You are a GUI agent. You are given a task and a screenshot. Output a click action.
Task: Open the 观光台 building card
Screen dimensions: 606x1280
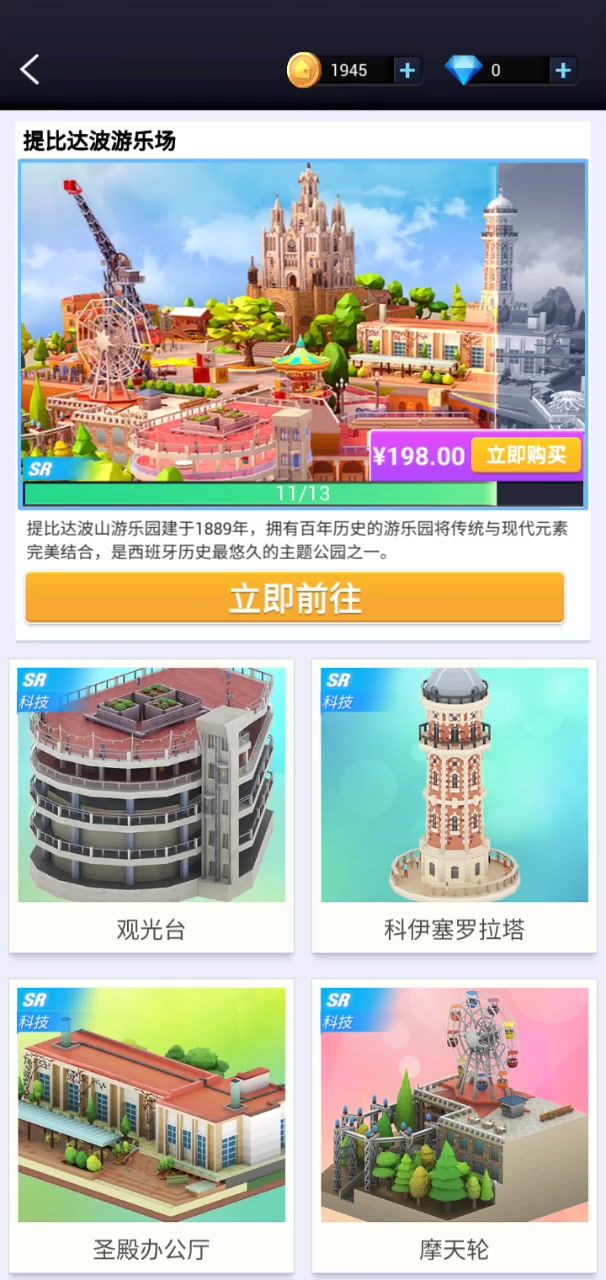pyautogui.click(x=152, y=805)
